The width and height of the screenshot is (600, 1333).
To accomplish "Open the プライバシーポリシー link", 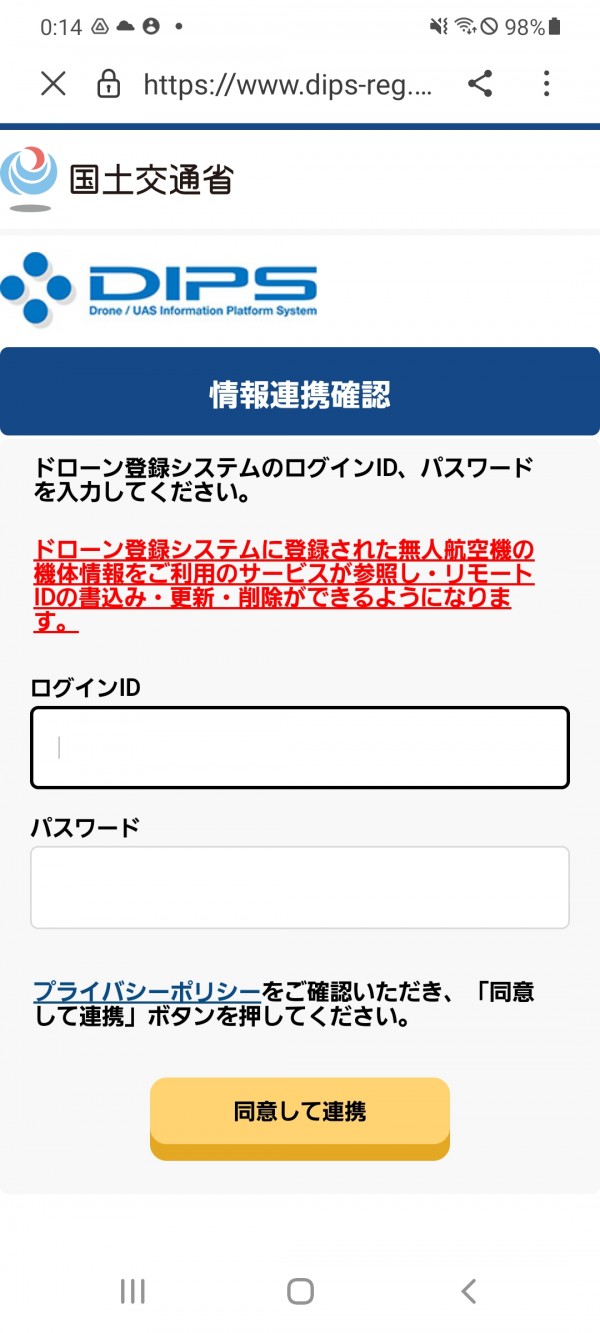I will click(x=147, y=991).
